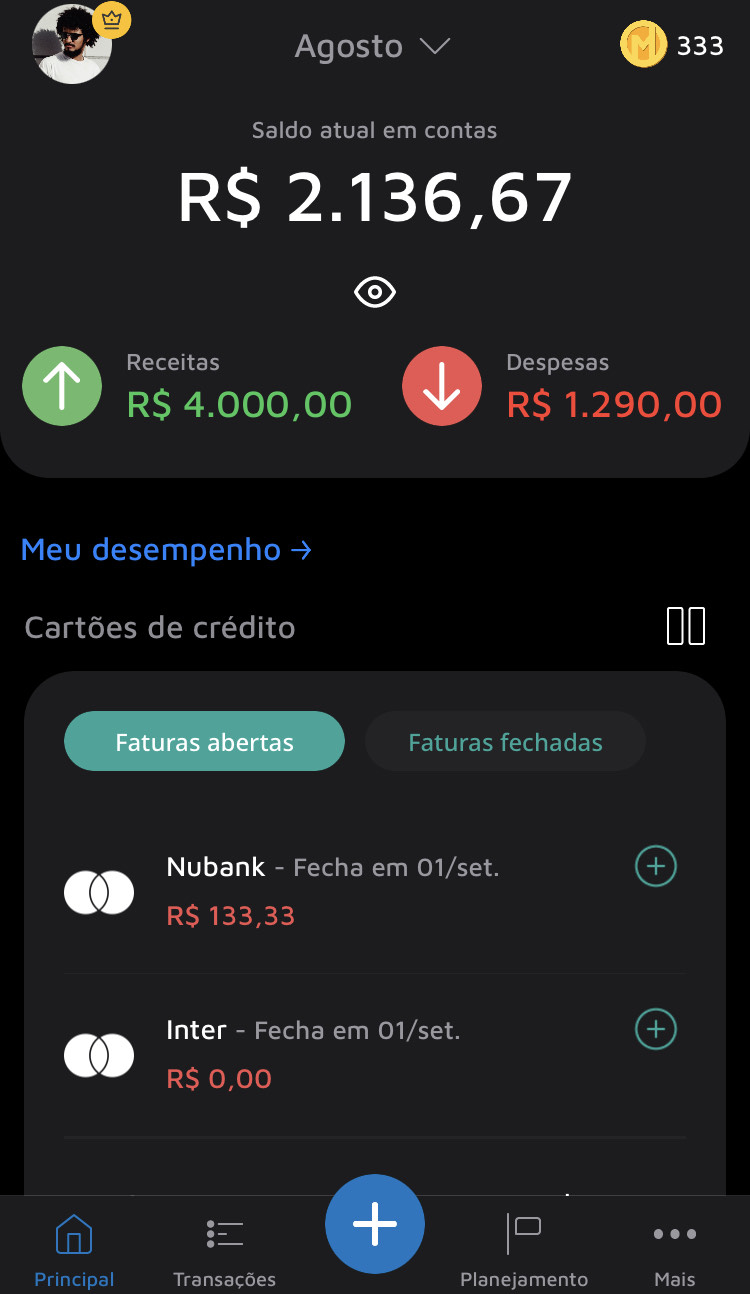
Task: Open the Mais tab
Action: [675, 1250]
